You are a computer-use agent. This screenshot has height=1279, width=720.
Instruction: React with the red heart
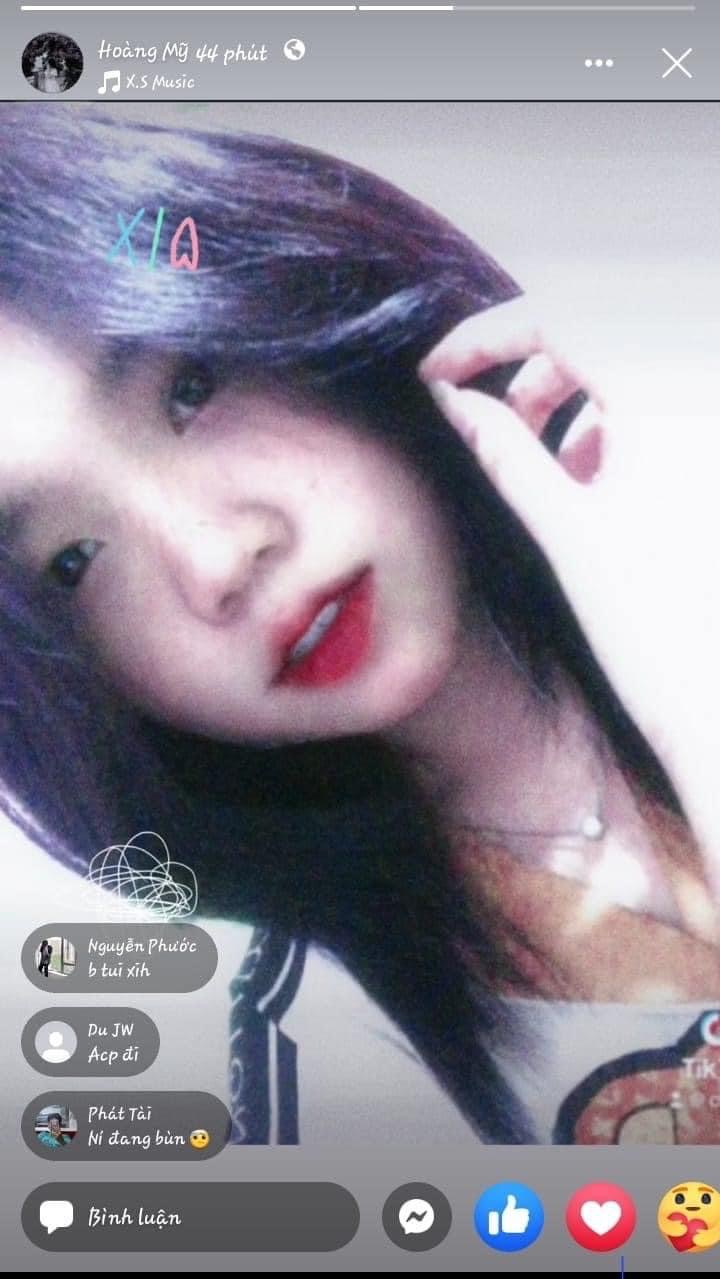coord(601,1217)
